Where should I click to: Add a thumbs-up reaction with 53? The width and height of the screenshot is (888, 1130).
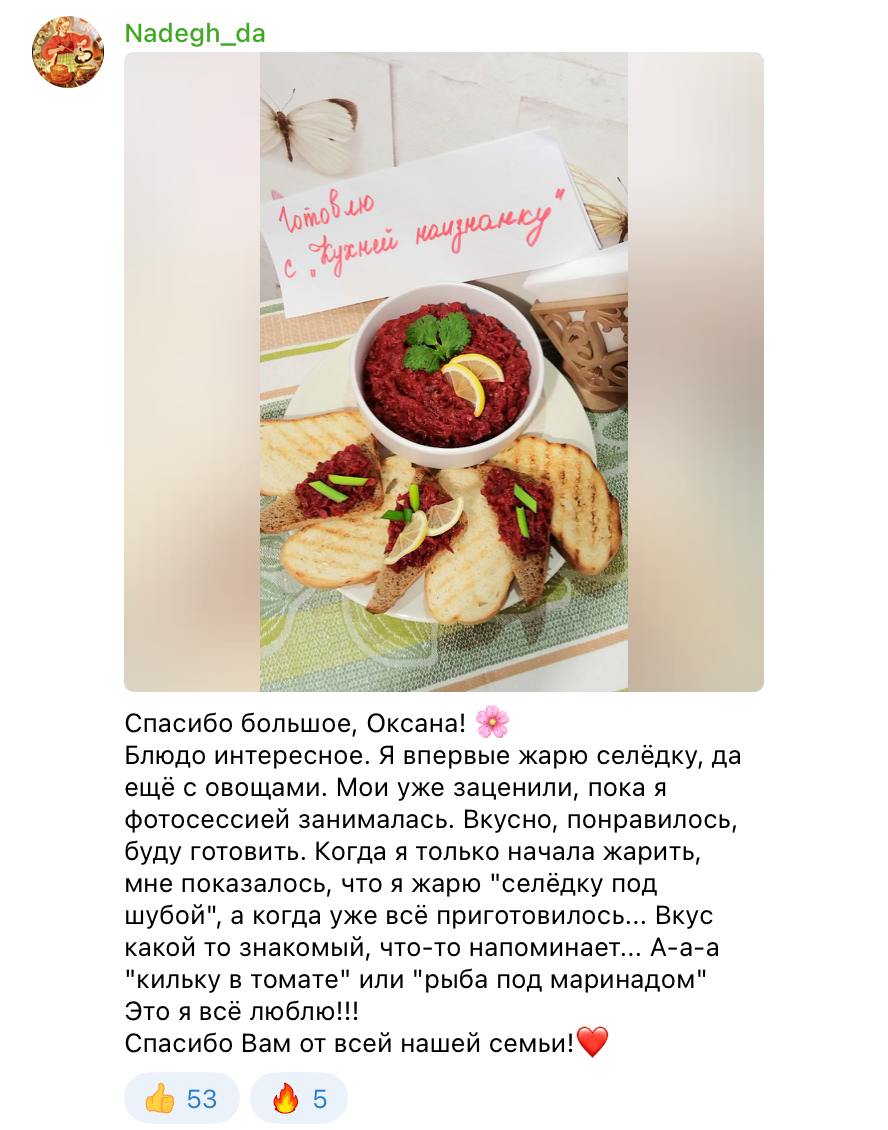181,1099
